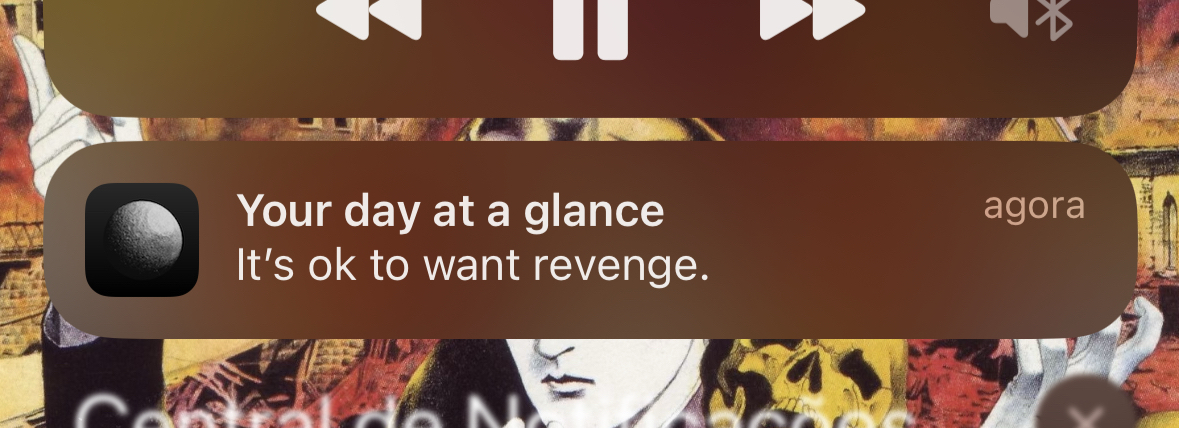The height and width of the screenshot is (428, 1179).
Task: Pause the current media playback
Action: [x=590, y=25]
